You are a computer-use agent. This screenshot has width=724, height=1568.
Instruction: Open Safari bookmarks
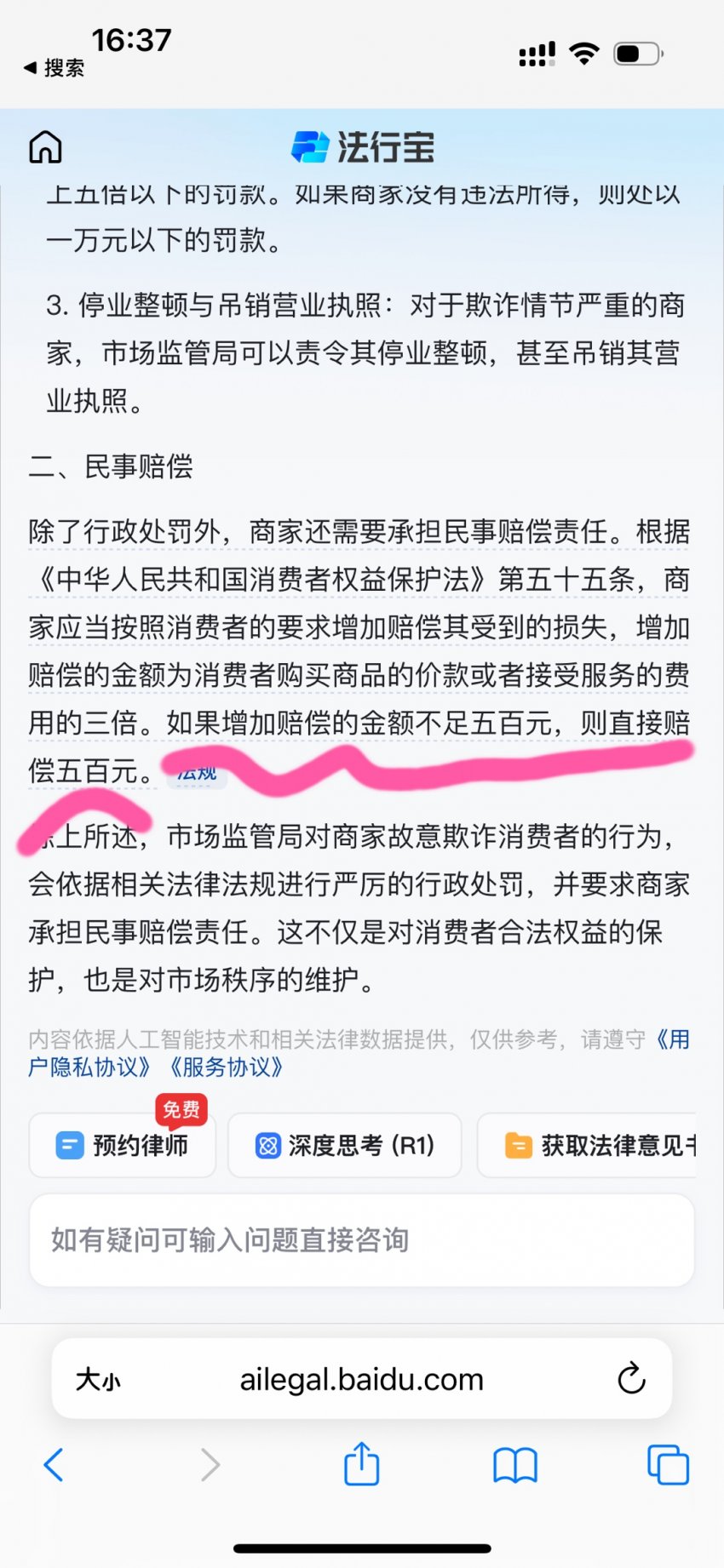point(514,1465)
